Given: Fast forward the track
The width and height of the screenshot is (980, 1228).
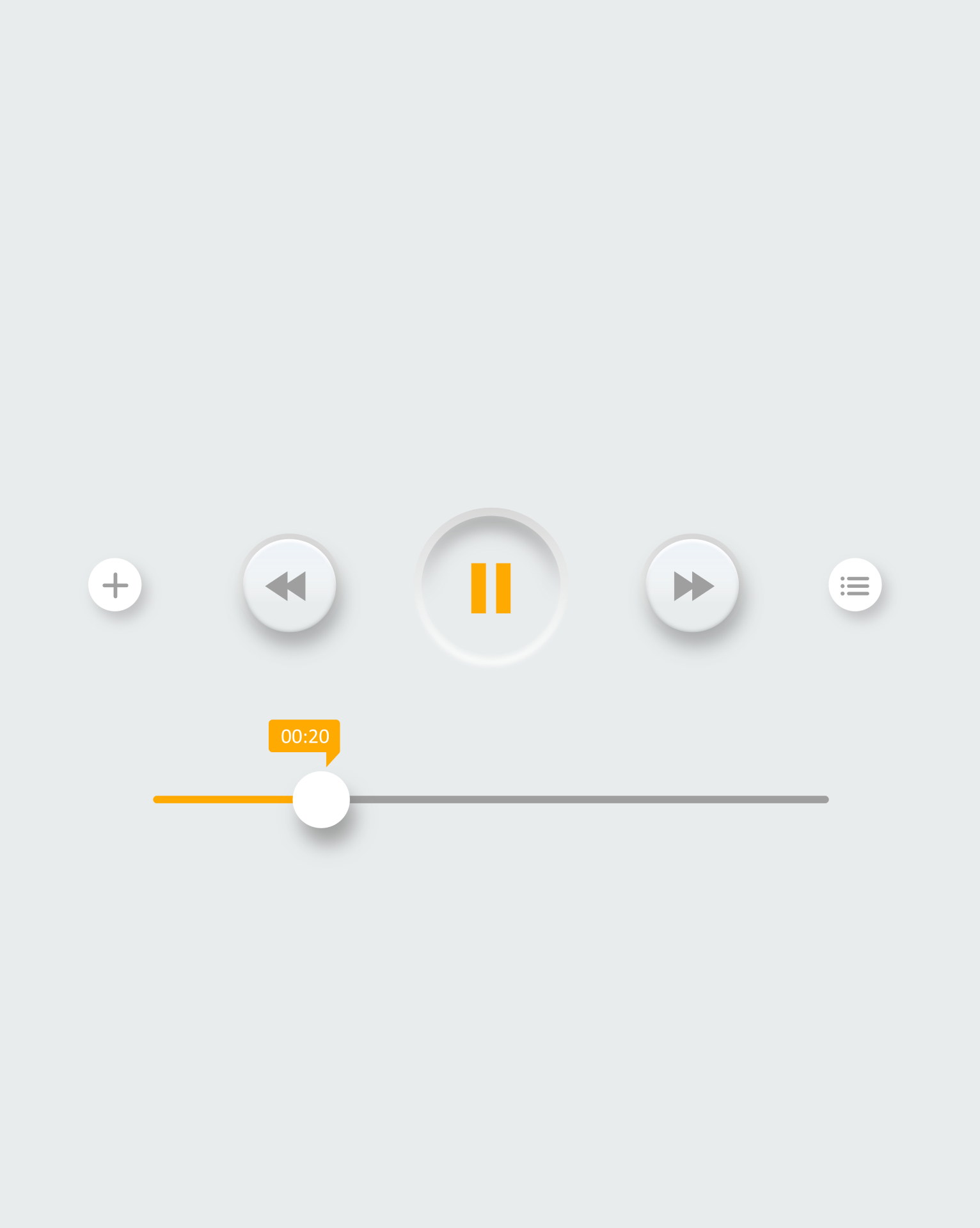Looking at the screenshot, I should tap(692, 585).
